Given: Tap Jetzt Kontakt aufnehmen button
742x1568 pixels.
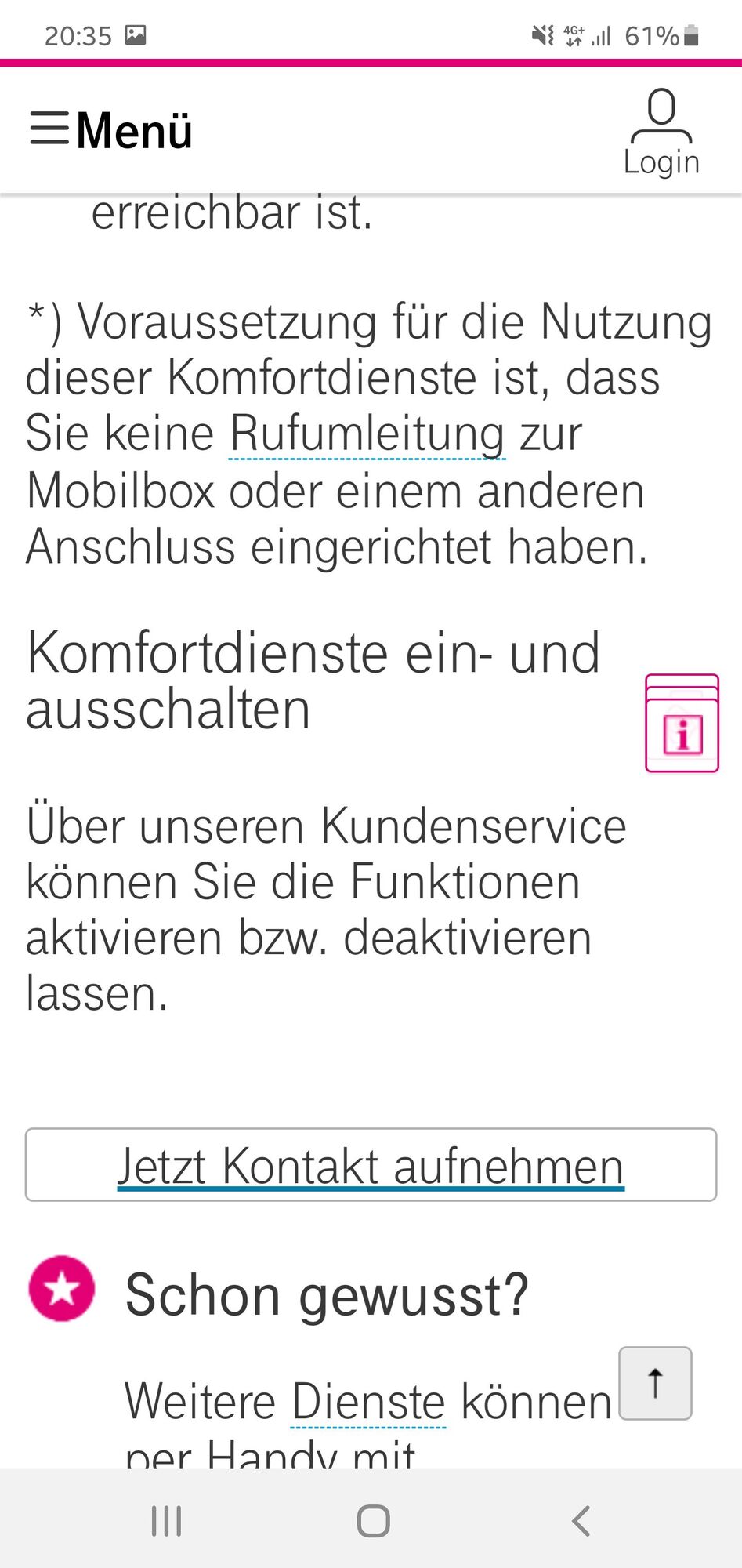Looking at the screenshot, I should (x=371, y=1165).
